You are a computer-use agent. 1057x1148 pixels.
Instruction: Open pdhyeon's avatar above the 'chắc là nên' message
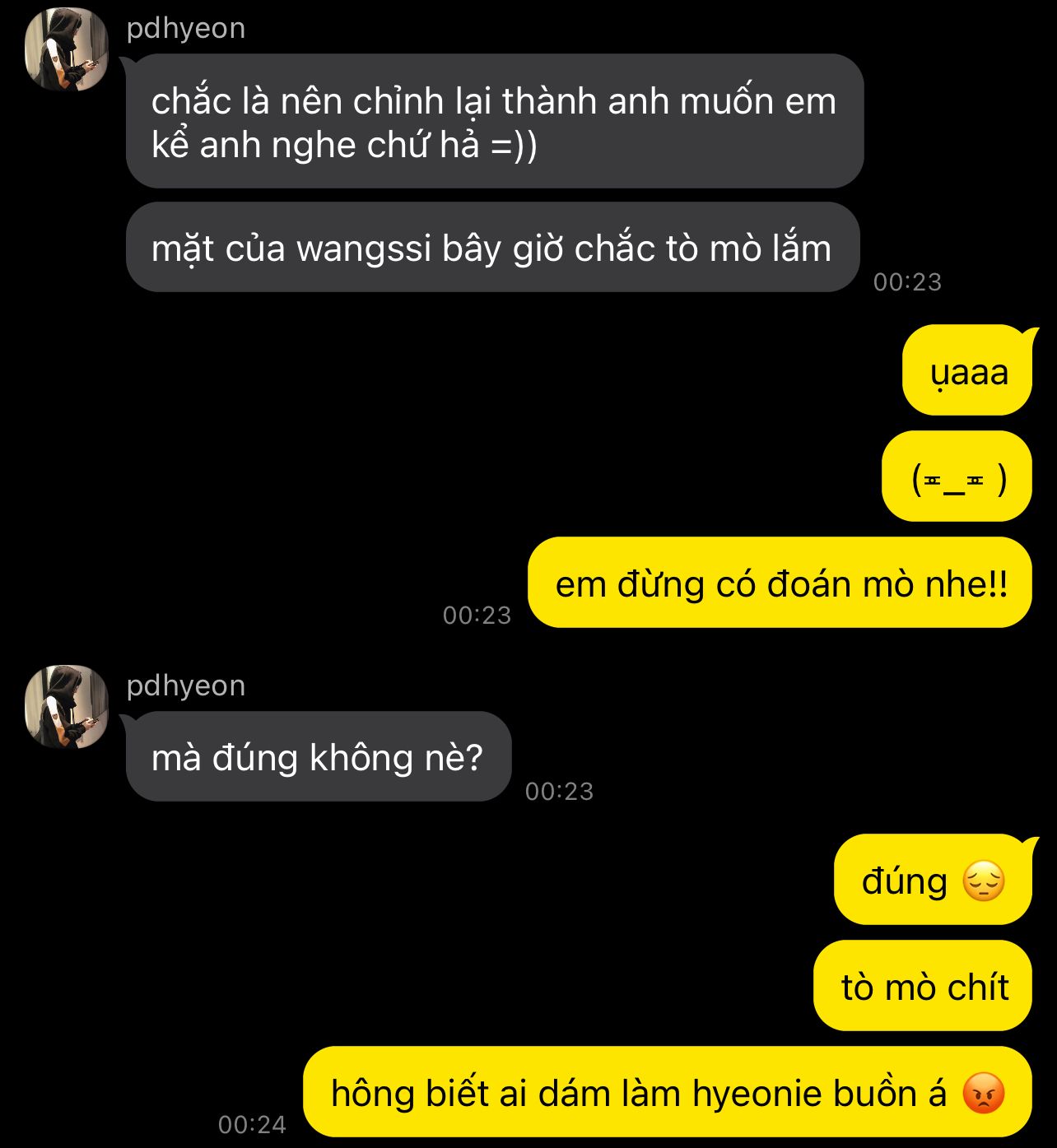coord(66,49)
